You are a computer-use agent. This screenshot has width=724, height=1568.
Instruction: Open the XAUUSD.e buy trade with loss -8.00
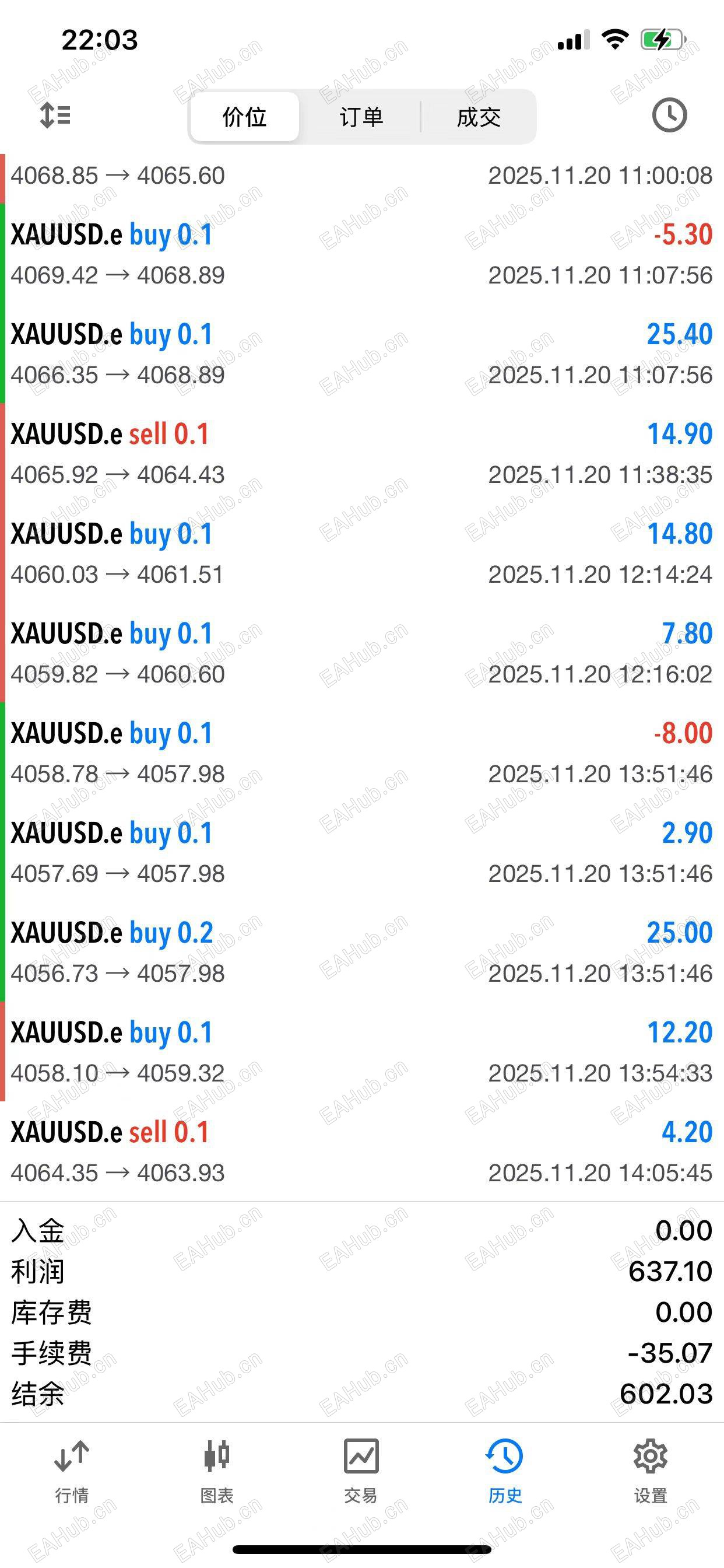point(361,754)
